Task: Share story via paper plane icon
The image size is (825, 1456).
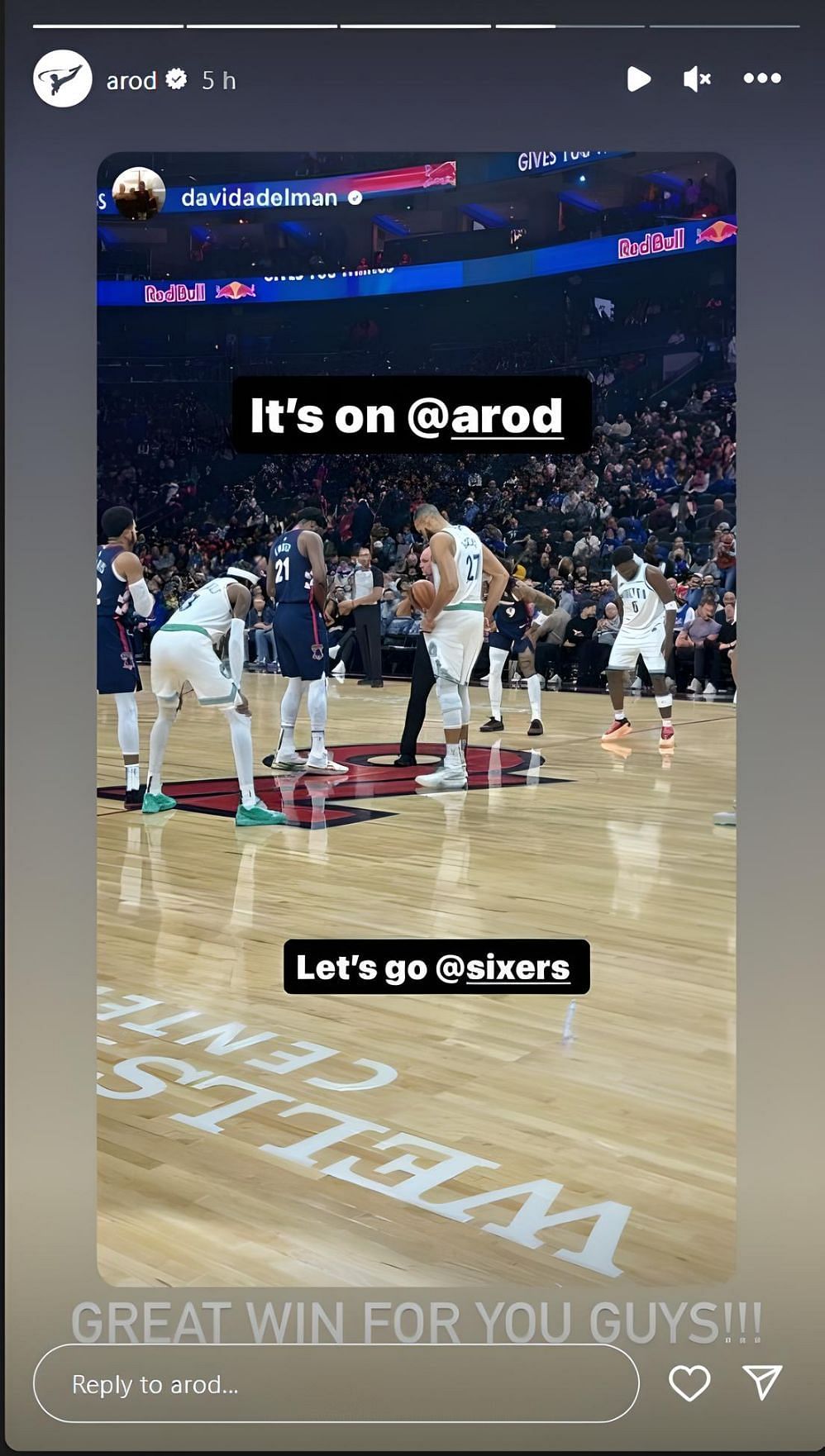Action: point(761,1382)
